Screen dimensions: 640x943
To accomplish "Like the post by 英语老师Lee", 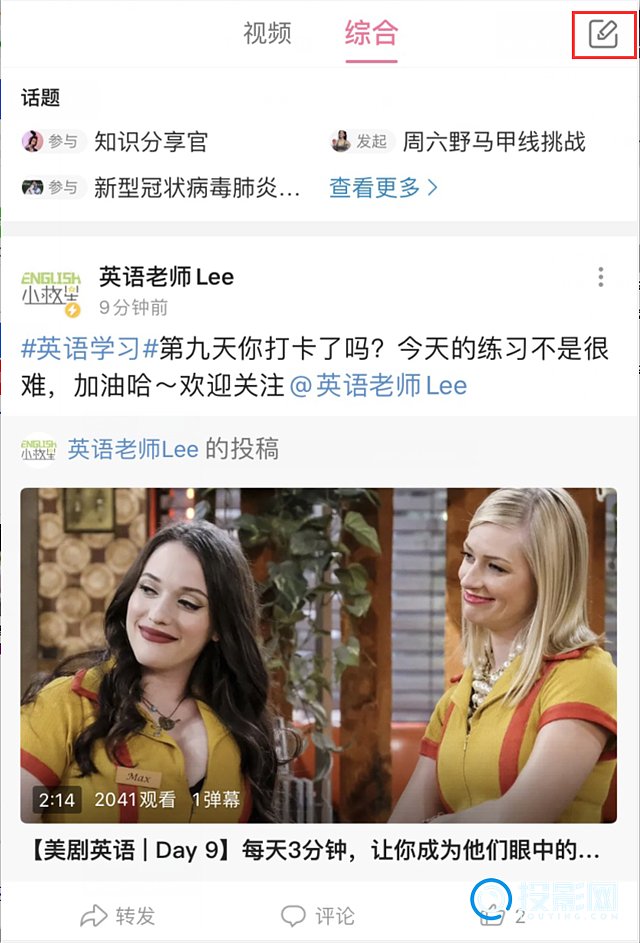I will (493, 915).
